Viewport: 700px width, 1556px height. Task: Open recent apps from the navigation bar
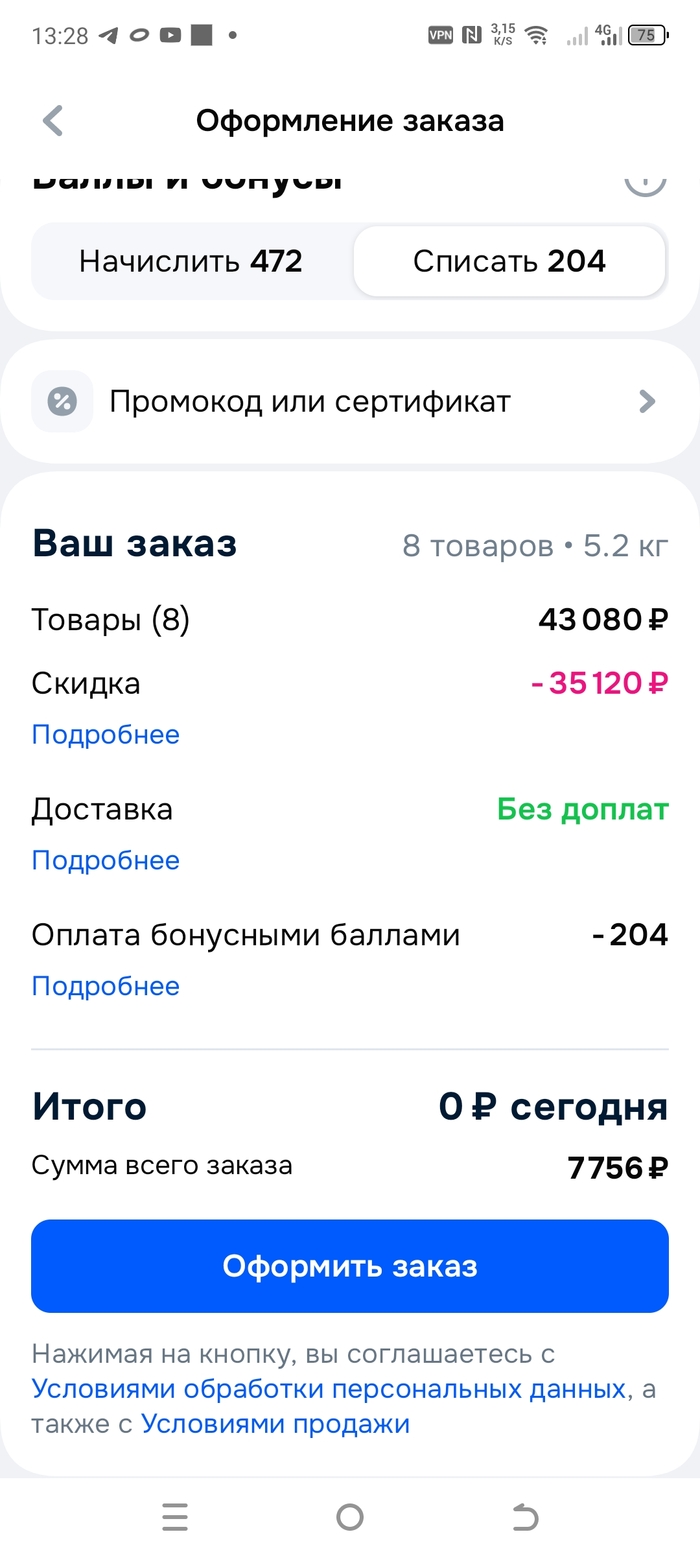pos(175,1518)
